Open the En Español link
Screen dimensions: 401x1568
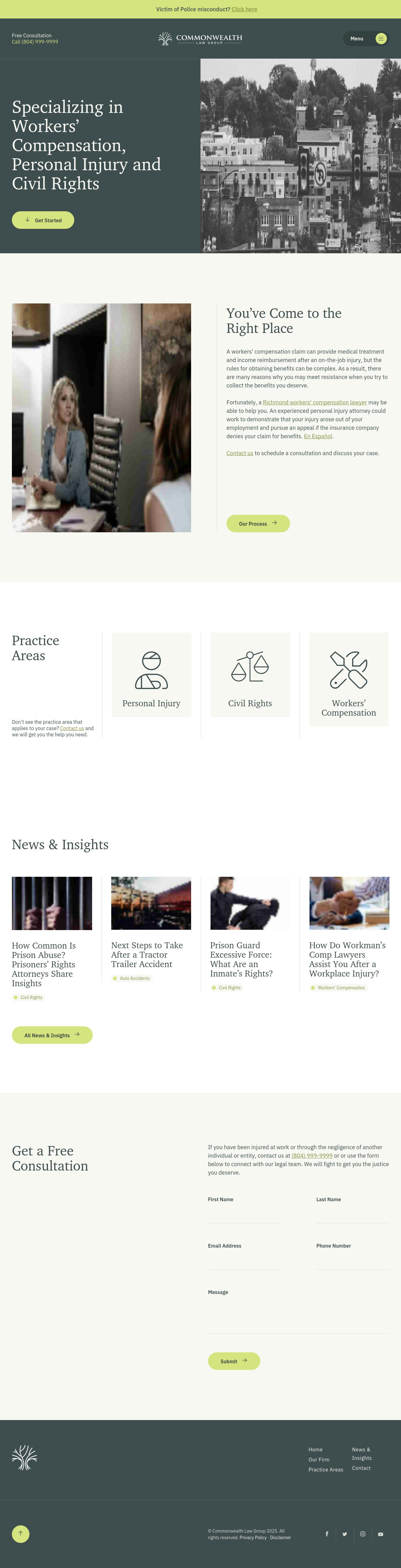coord(318,436)
